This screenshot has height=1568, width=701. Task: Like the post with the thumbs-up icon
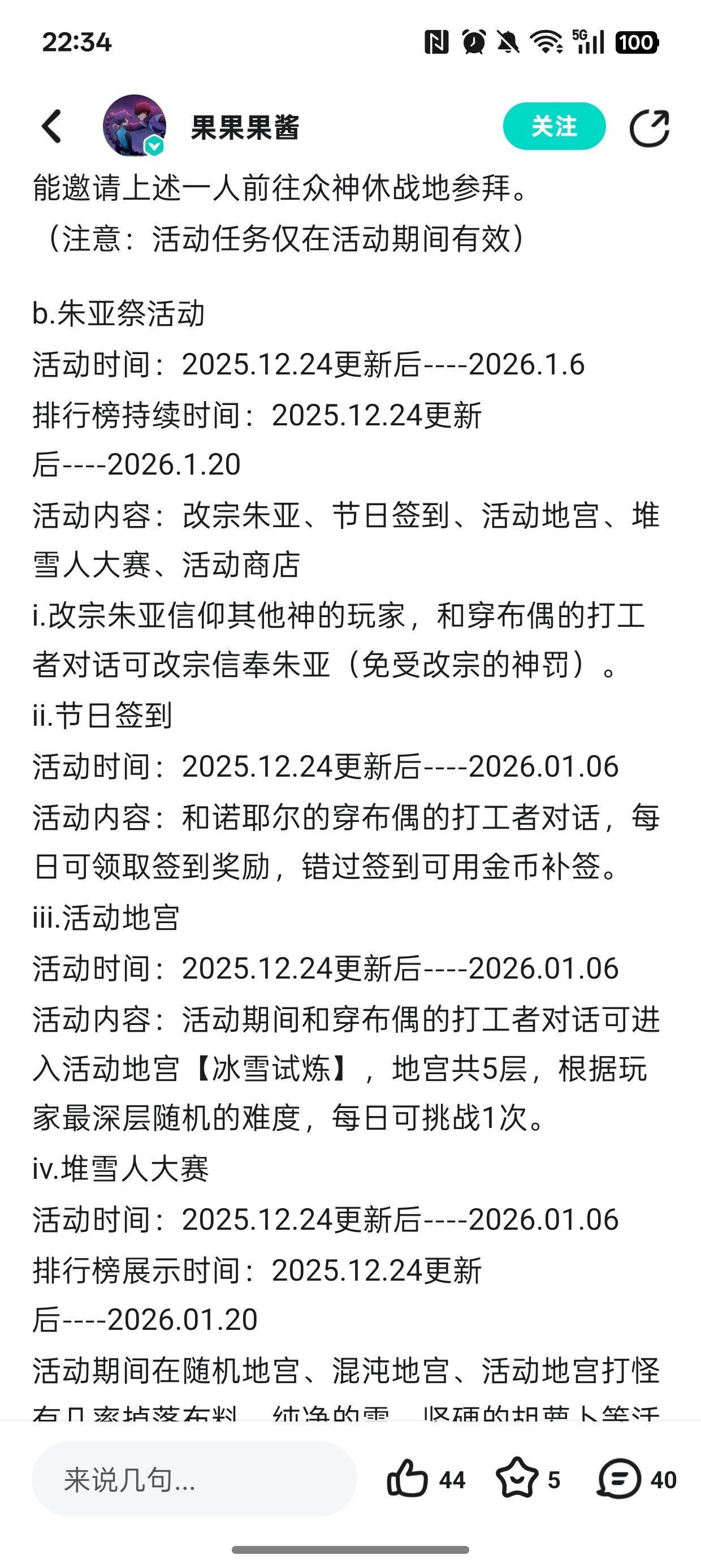click(406, 1479)
